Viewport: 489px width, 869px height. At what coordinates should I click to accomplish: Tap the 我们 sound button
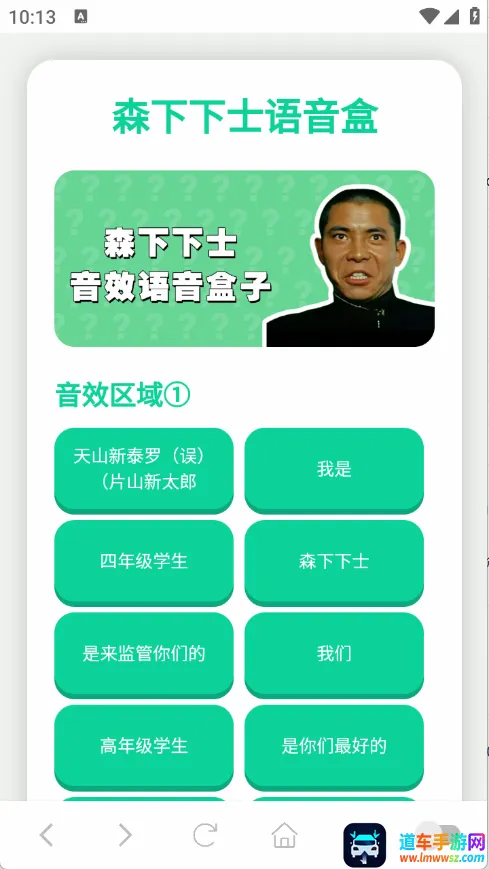pyautogui.click(x=334, y=654)
